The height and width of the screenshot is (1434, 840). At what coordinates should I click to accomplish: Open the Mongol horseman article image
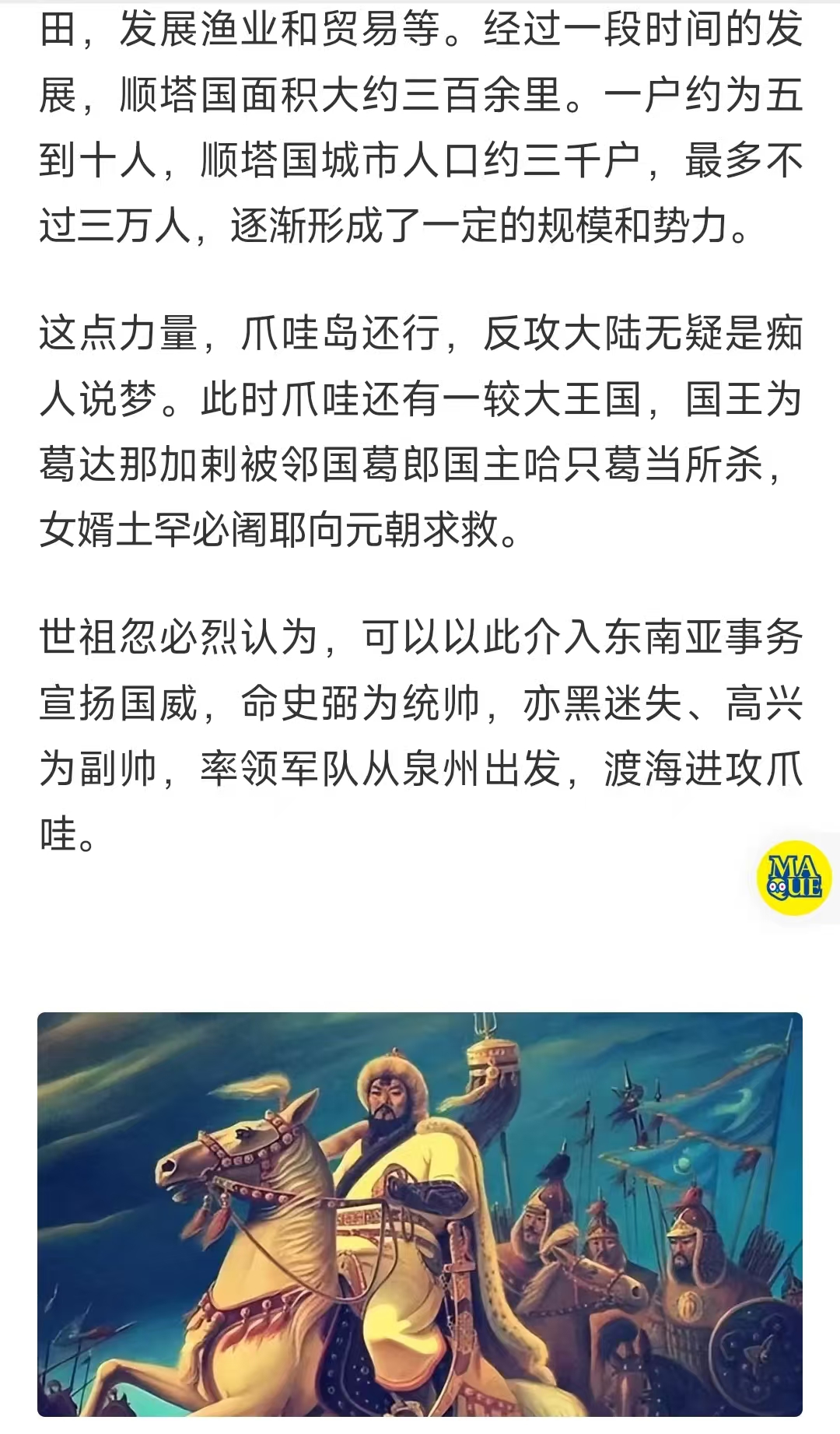pyautogui.click(x=420, y=1214)
